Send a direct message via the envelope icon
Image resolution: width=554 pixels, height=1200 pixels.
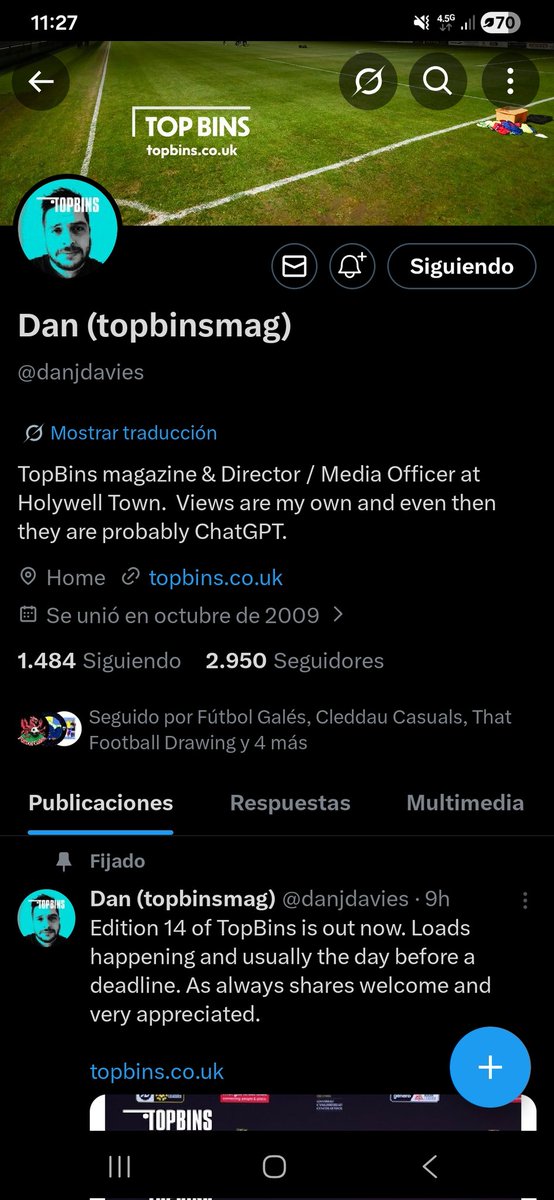pos(294,267)
